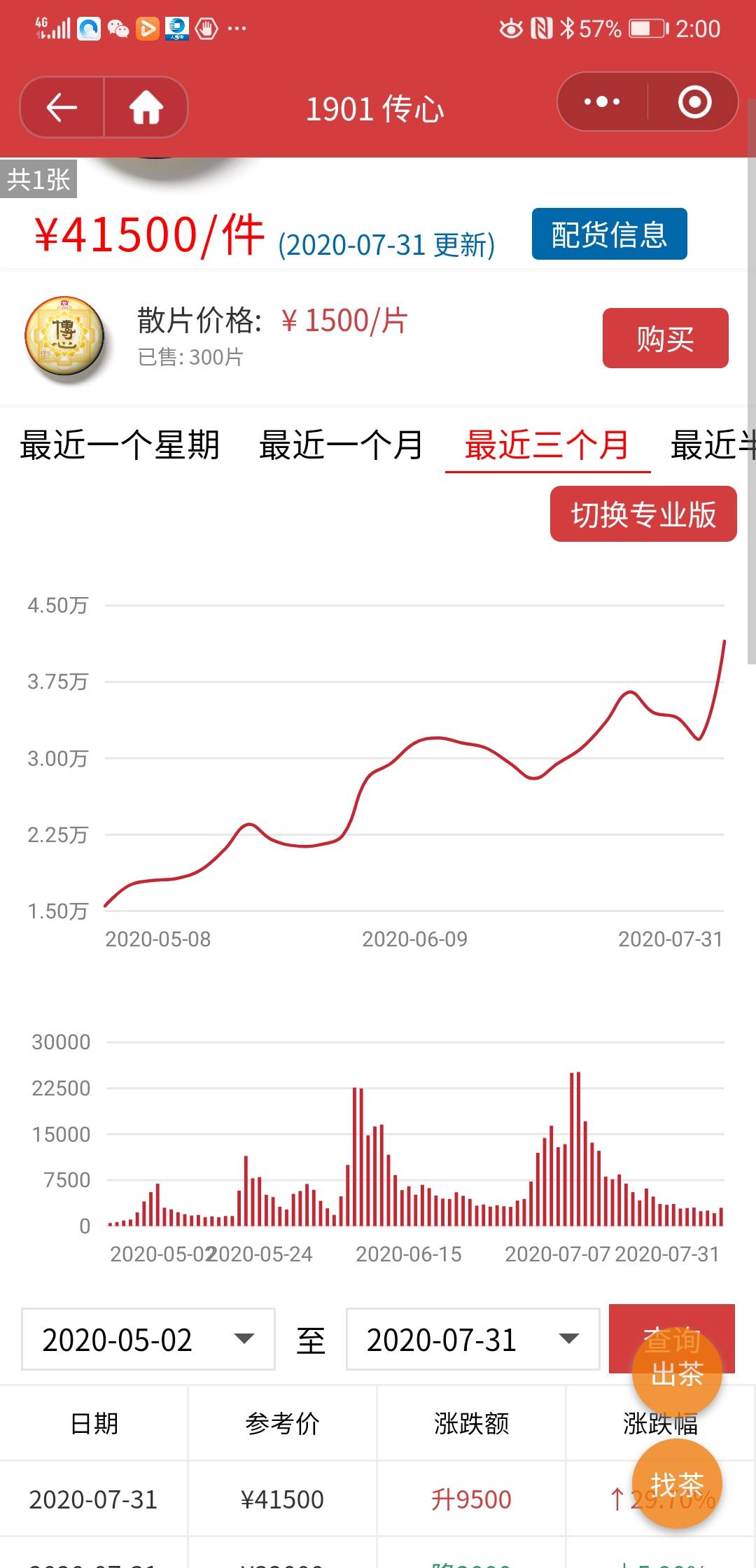Screen dimensions: 756x1568
Task: Select the 最近三个月 tab
Action: click(x=547, y=445)
